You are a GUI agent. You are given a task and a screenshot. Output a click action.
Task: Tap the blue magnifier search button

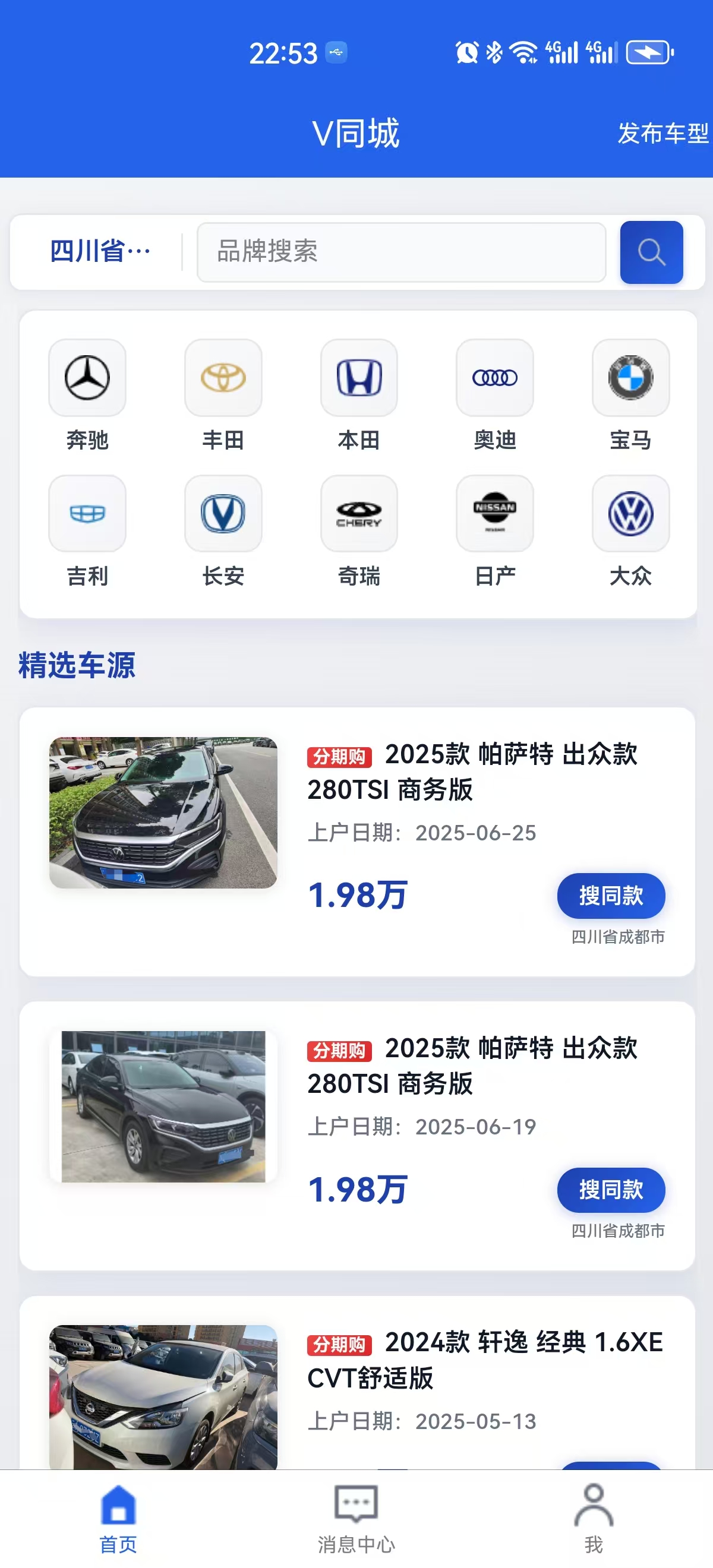pos(651,252)
